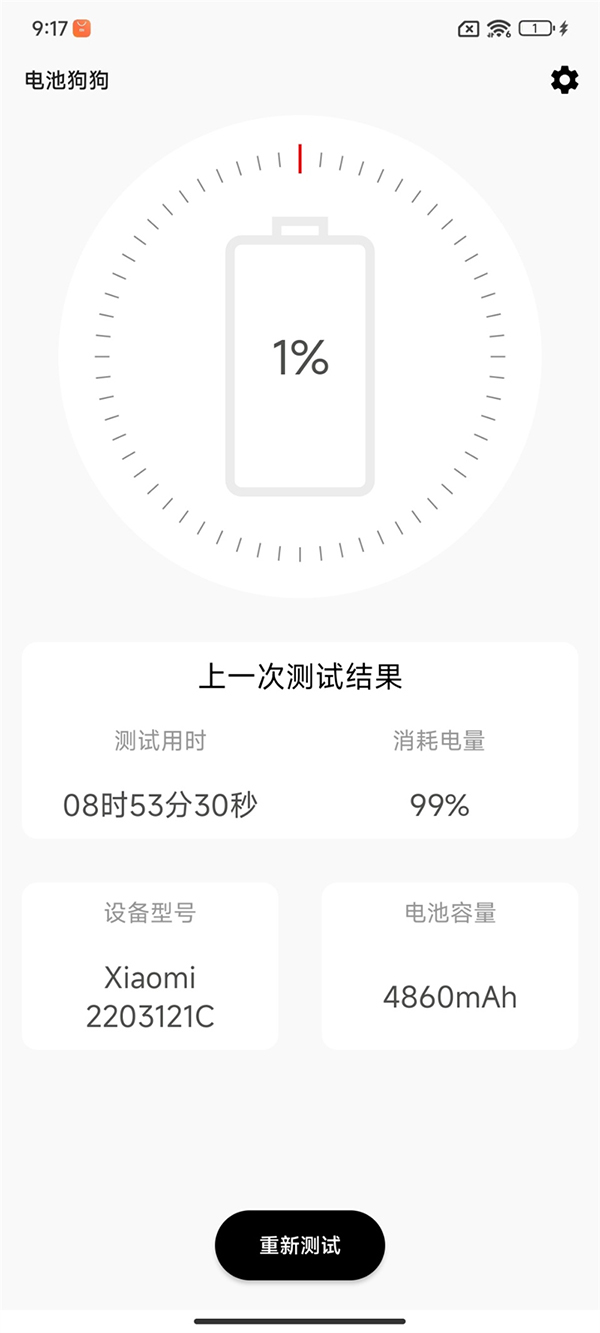Open the settings gear icon
Viewport: 600px width, 1333px height.
click(564, 80)
